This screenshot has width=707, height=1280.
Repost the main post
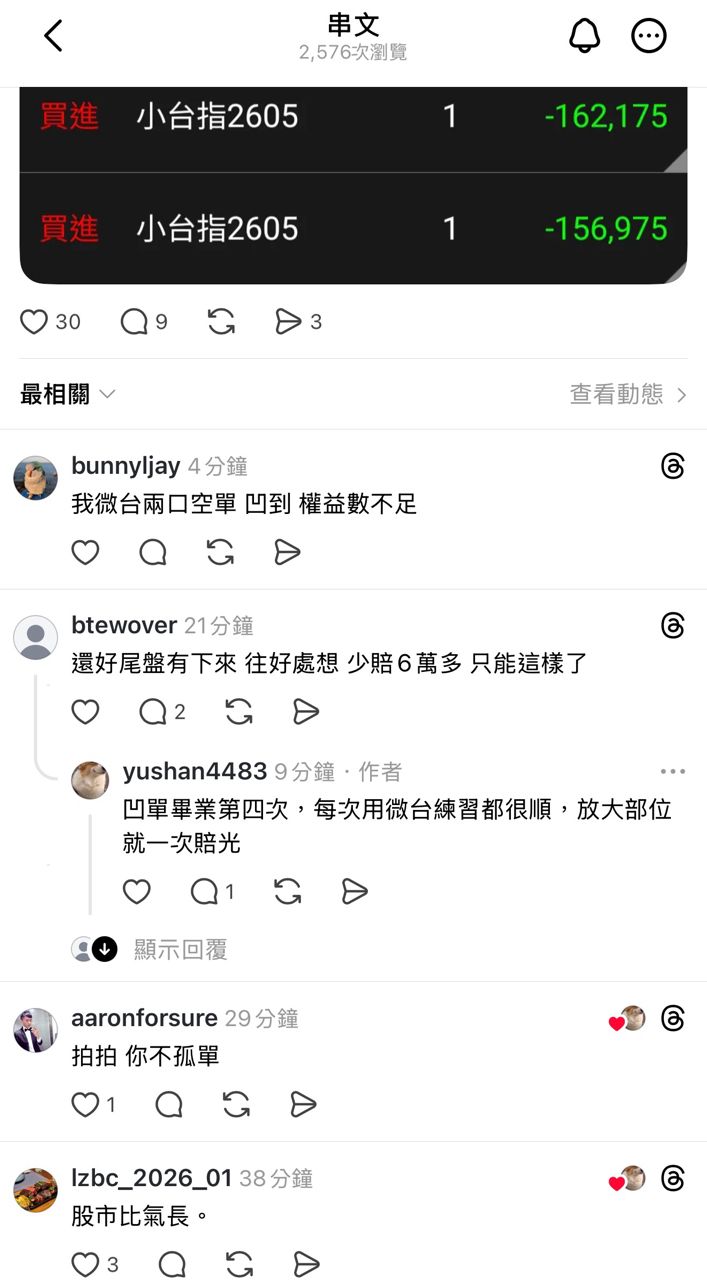221,322
